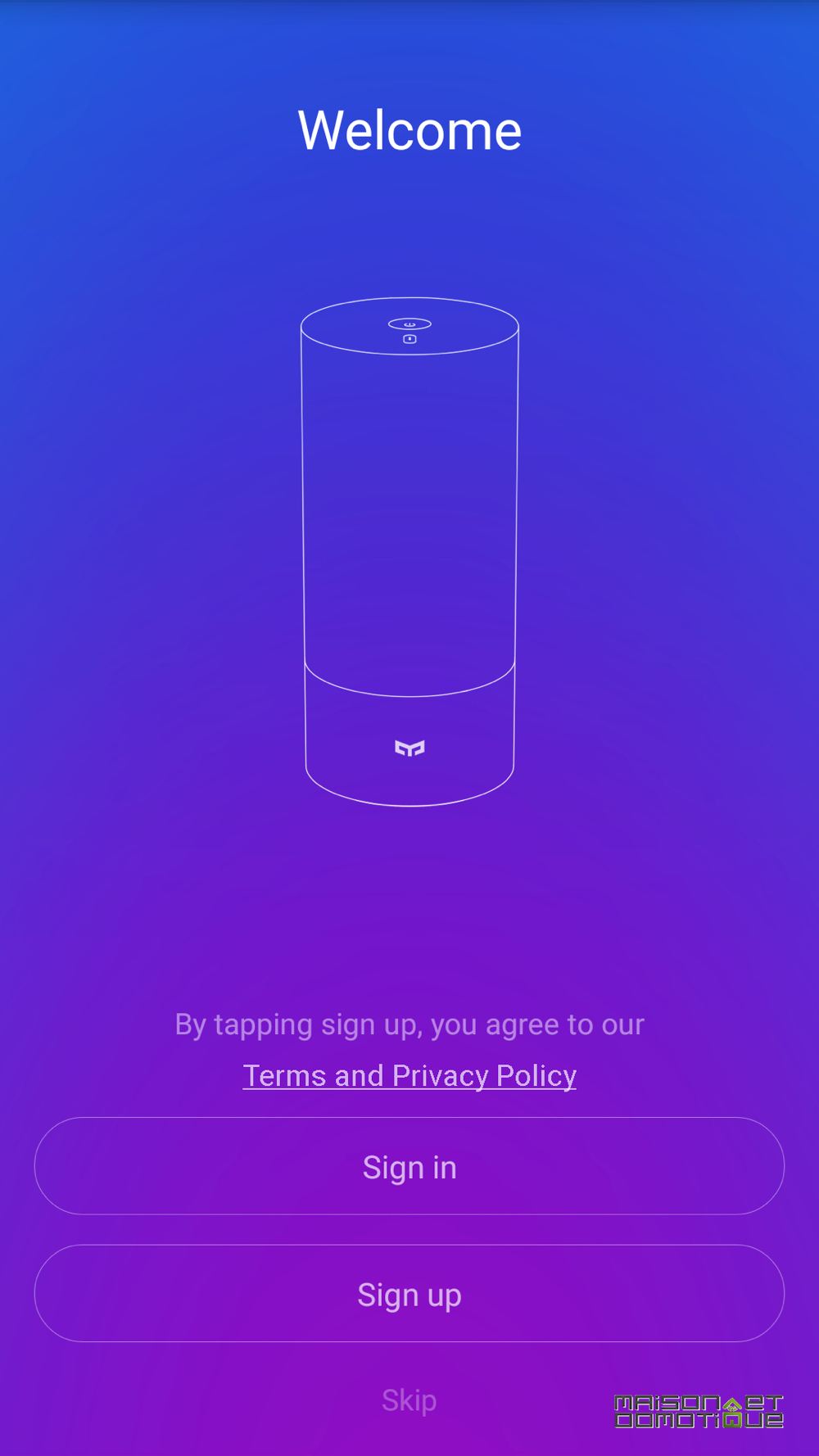819x1456 pixels.
Task: Skip the welcome login step
Action: 409,1400
